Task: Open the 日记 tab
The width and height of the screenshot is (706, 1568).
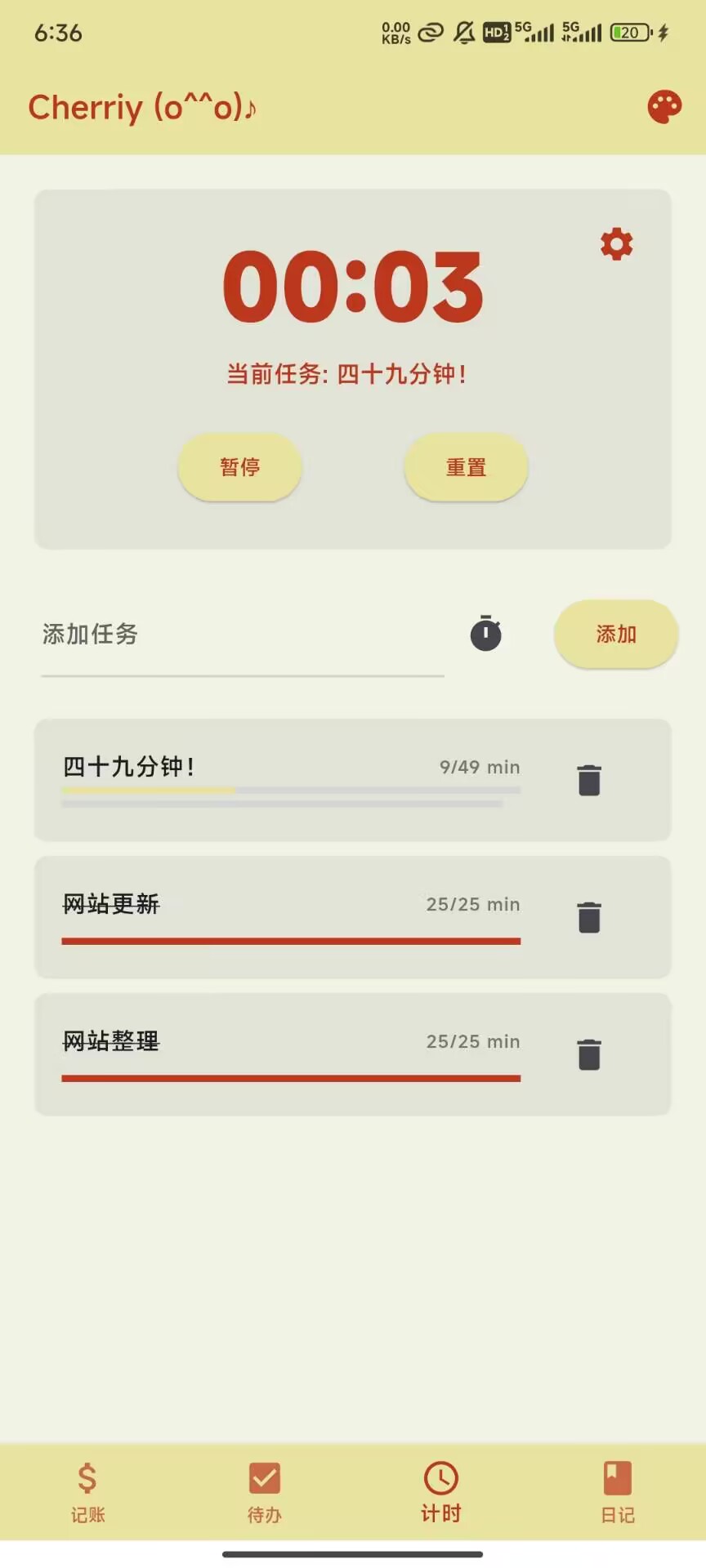Action: click(x=617, y=1491)
